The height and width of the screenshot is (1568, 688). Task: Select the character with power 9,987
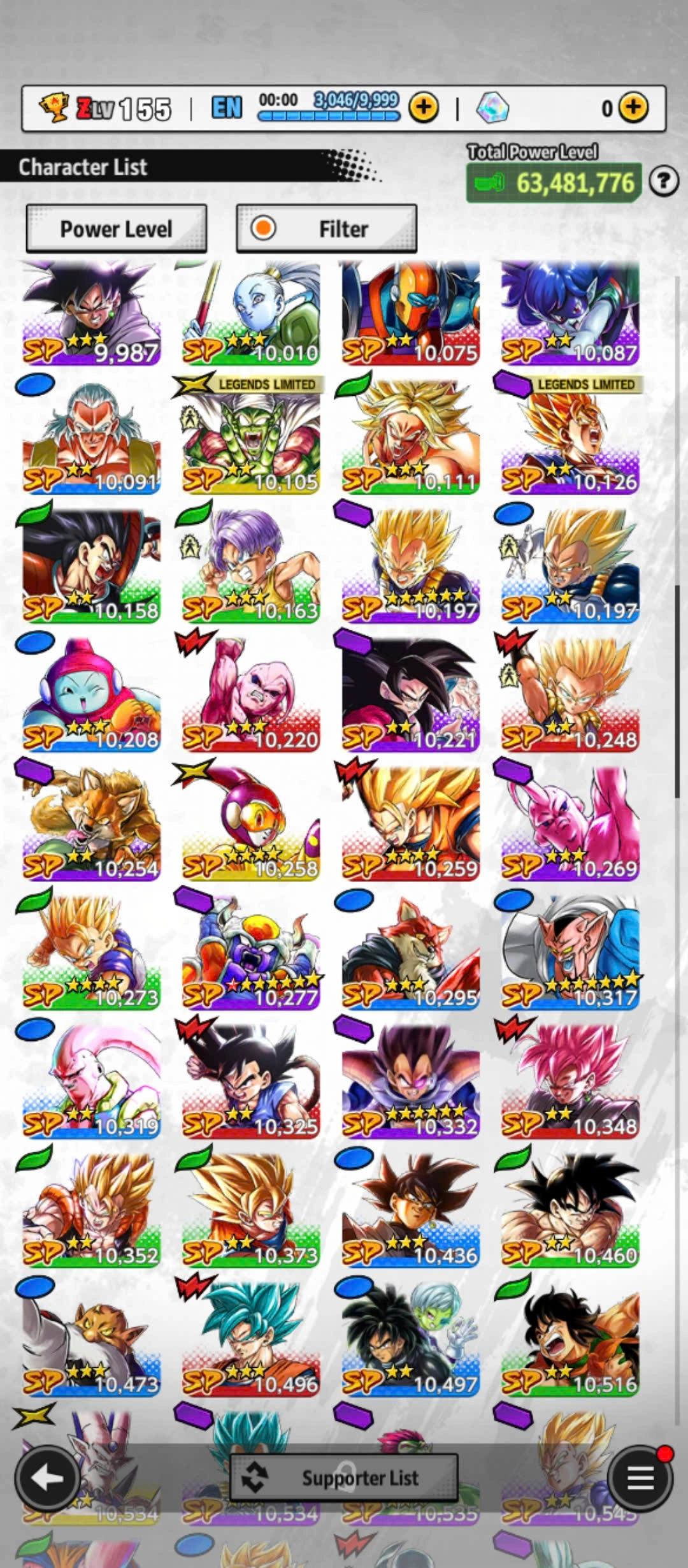tap(91, 314)
